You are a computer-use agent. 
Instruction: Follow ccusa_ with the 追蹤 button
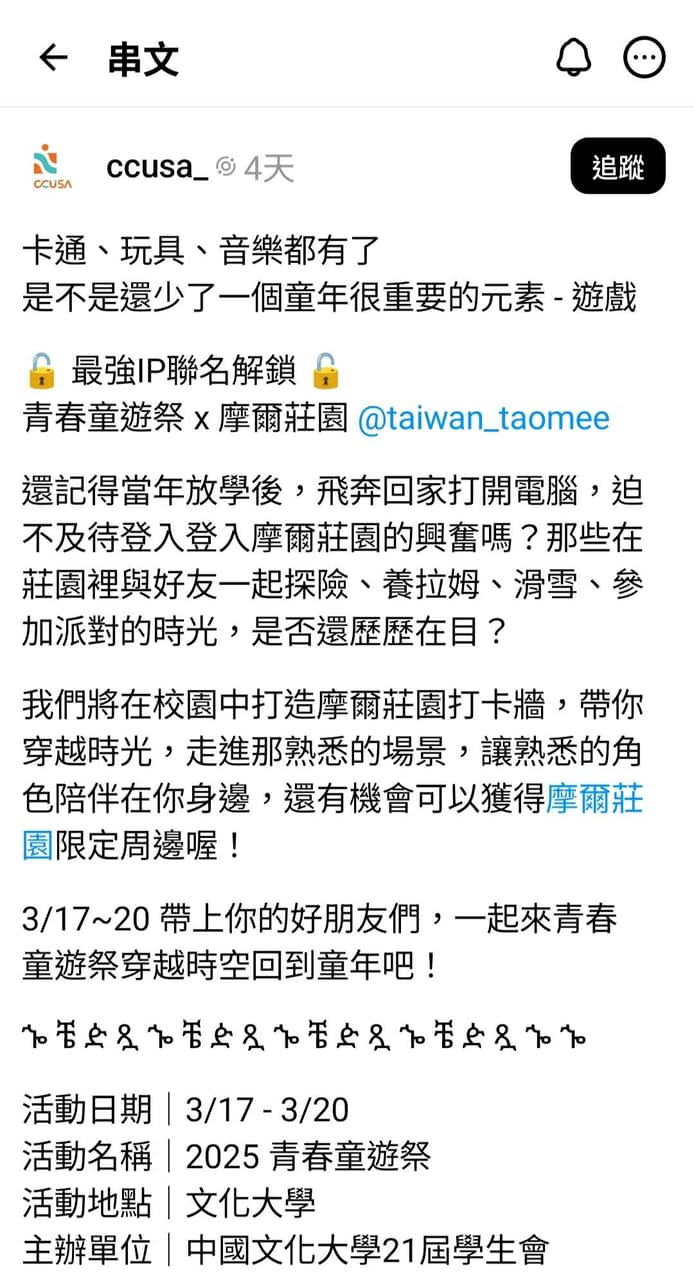tap(617, 167)
